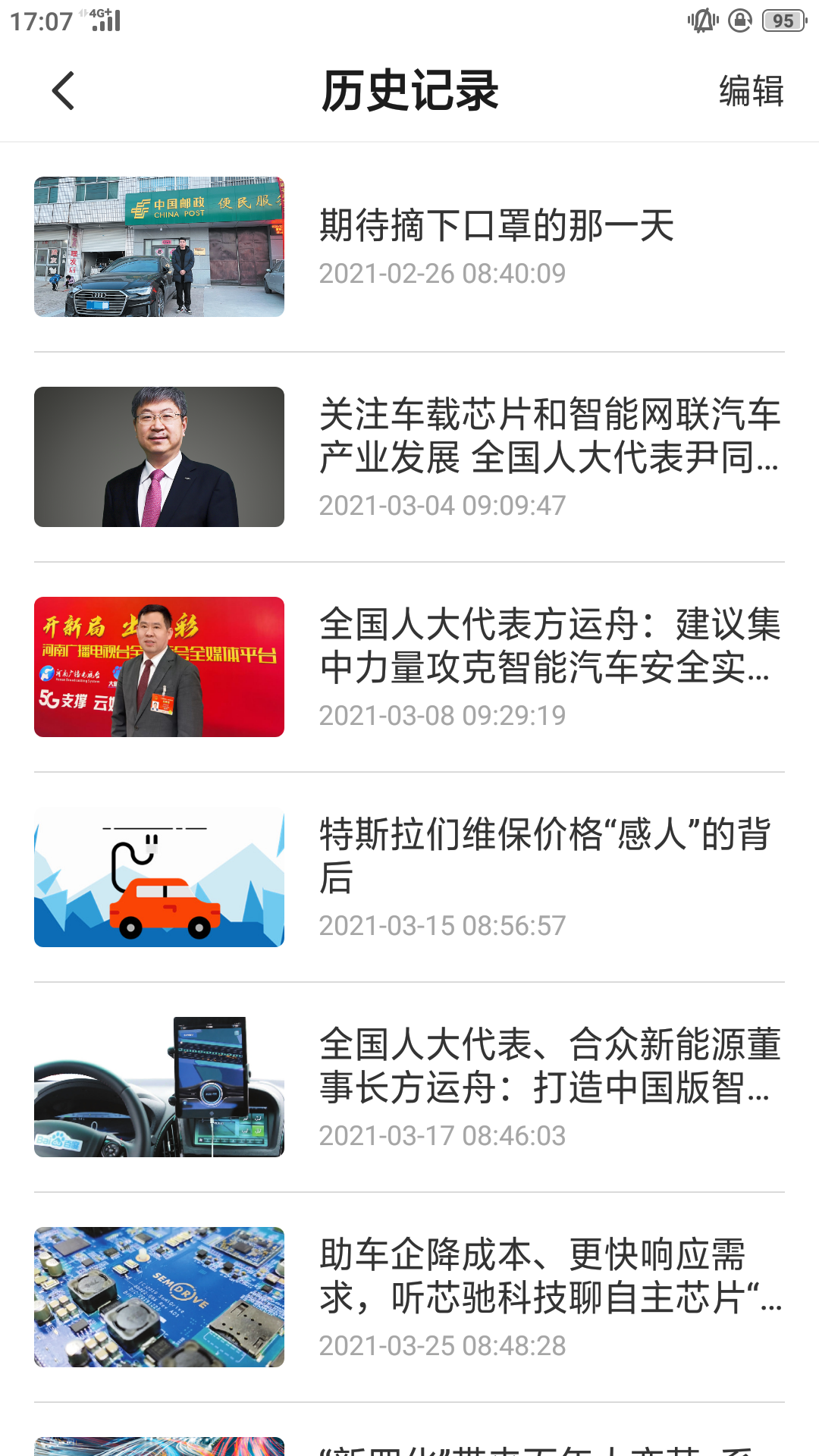Tap the 编辑 button to edit history
Image resolution: width=819 pixels, height=1456 pixels.
751,92
